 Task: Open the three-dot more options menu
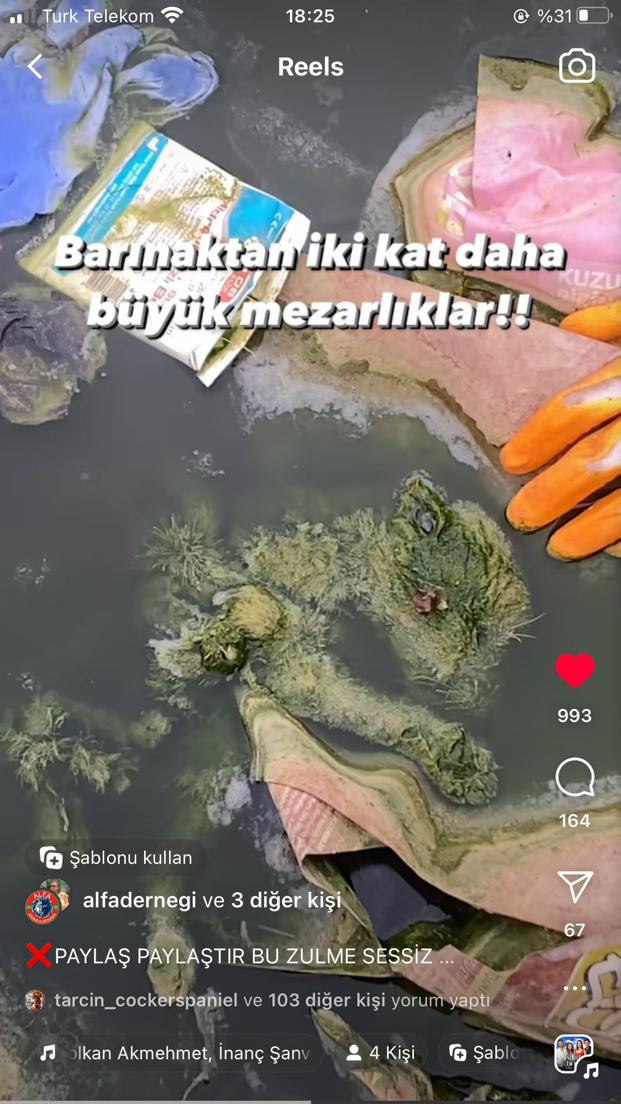point(574,988)
